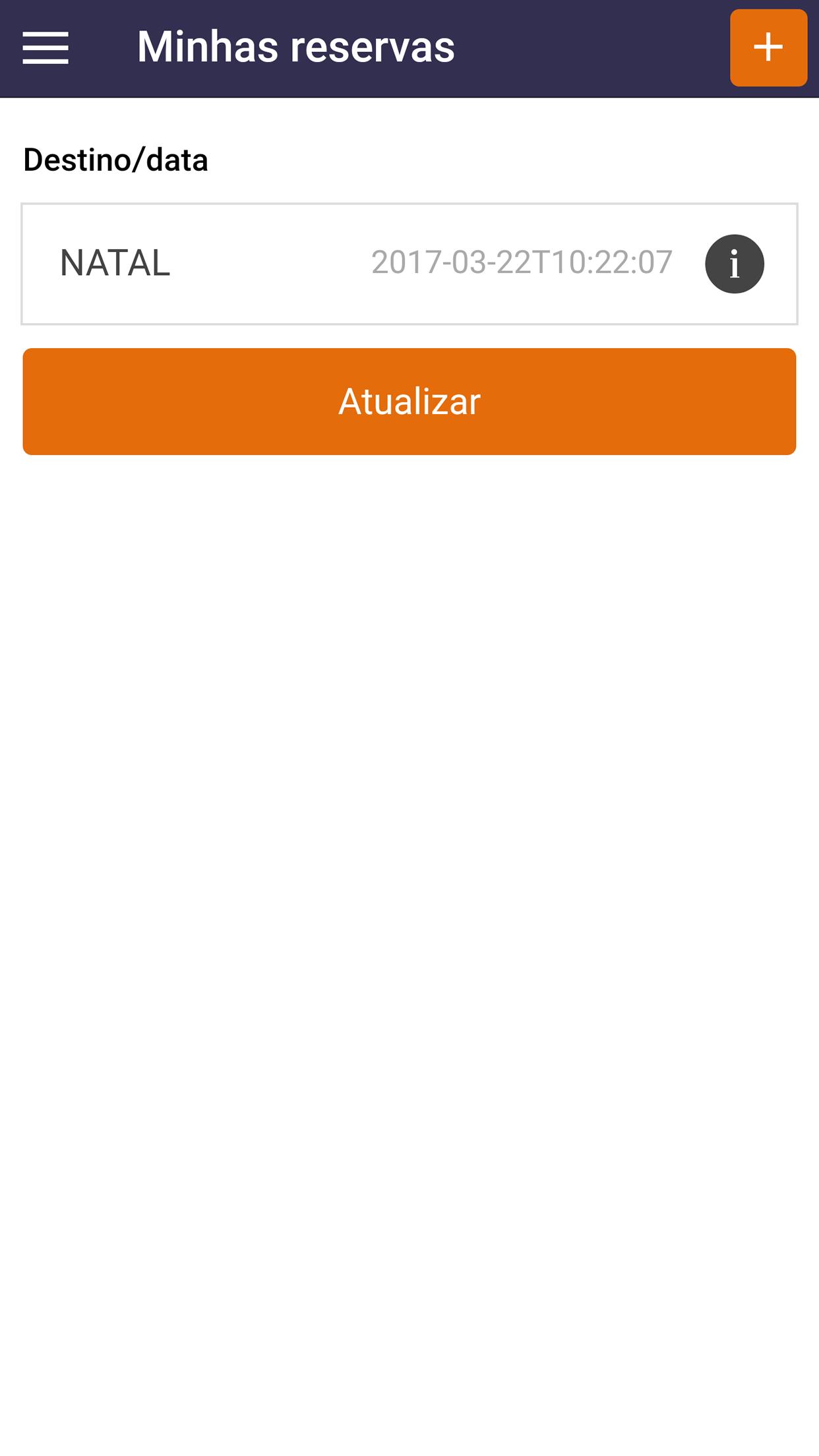The width and height of the screenshot is (819, 1456).
Task: View info for the NATAL reservation
Action: point(734,264)
